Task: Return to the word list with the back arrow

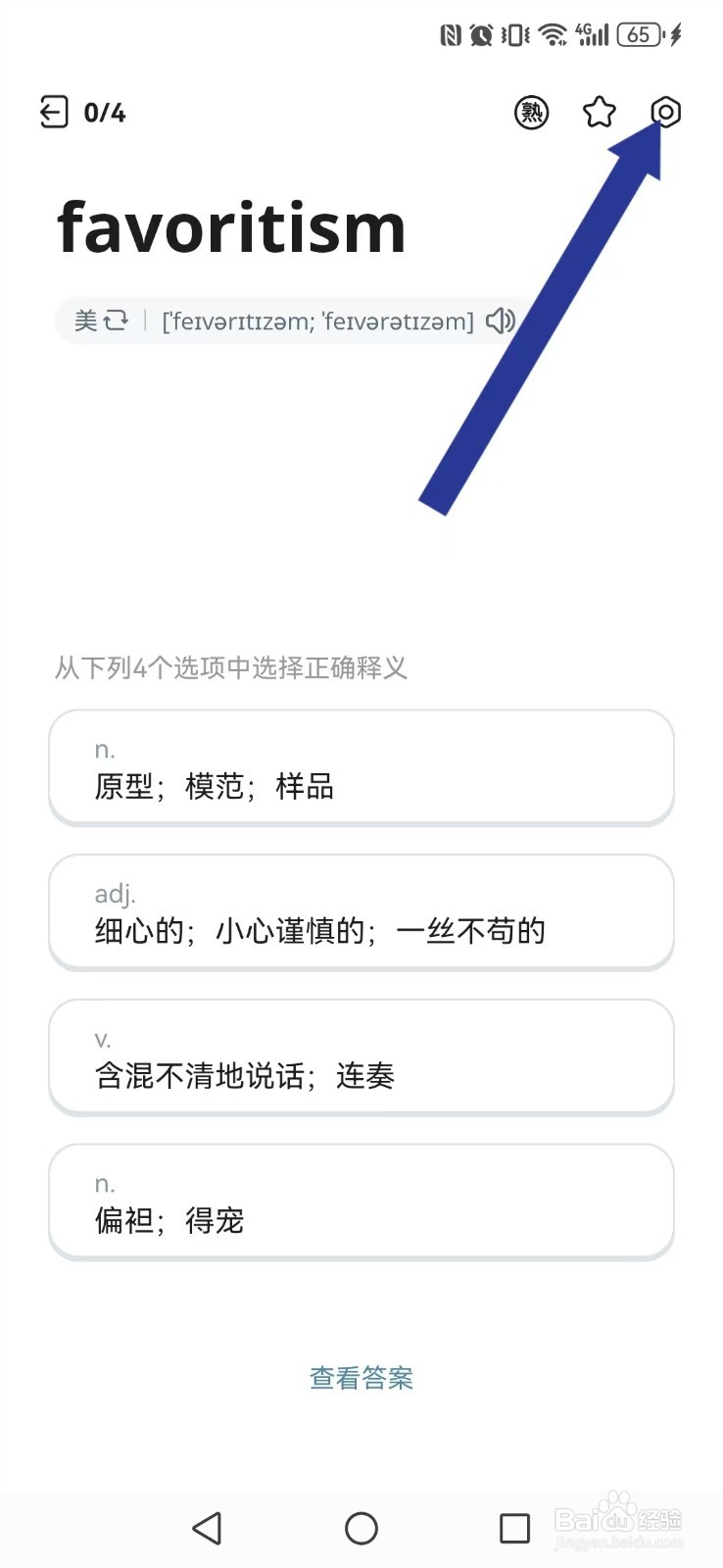Action: (54, 112)
